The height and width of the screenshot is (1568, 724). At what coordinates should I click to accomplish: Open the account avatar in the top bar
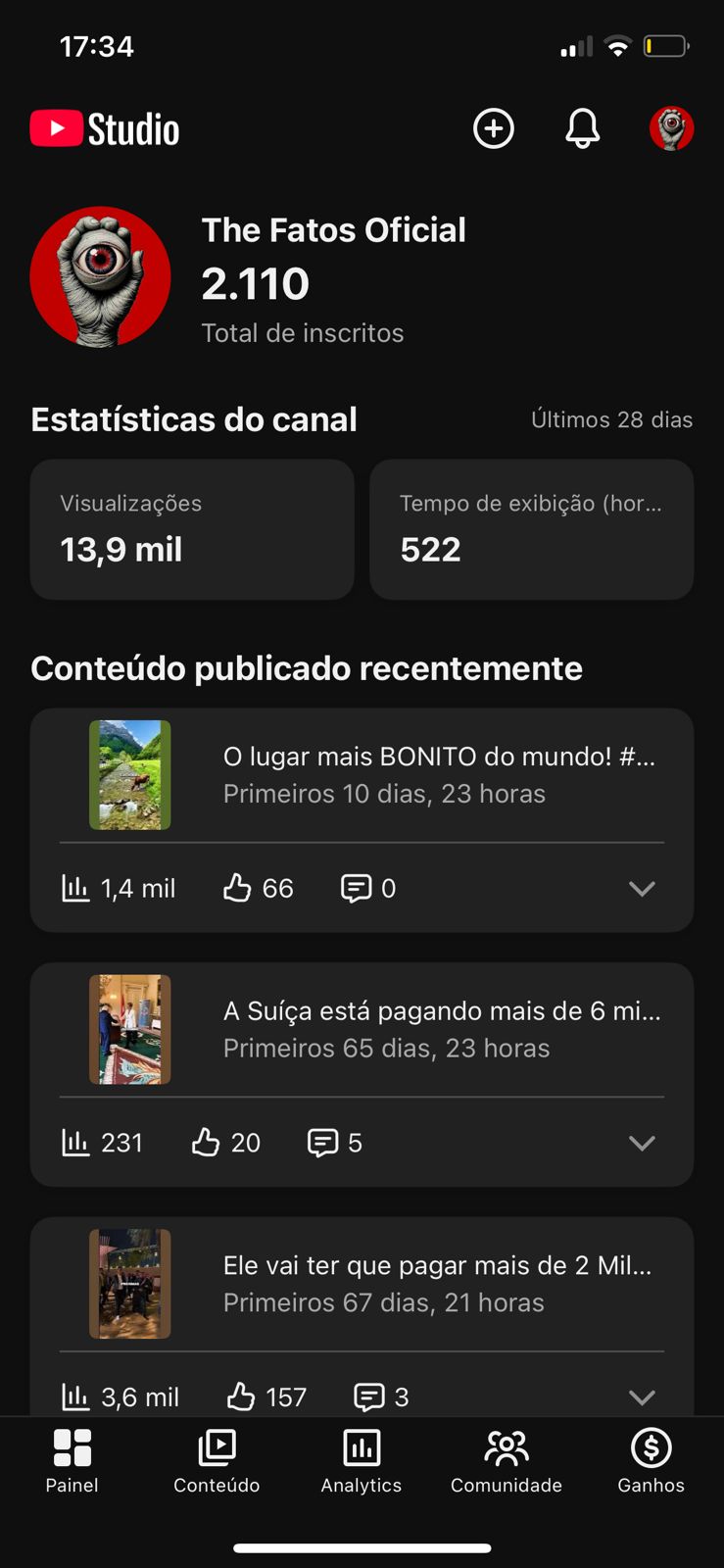coord(671,128)
